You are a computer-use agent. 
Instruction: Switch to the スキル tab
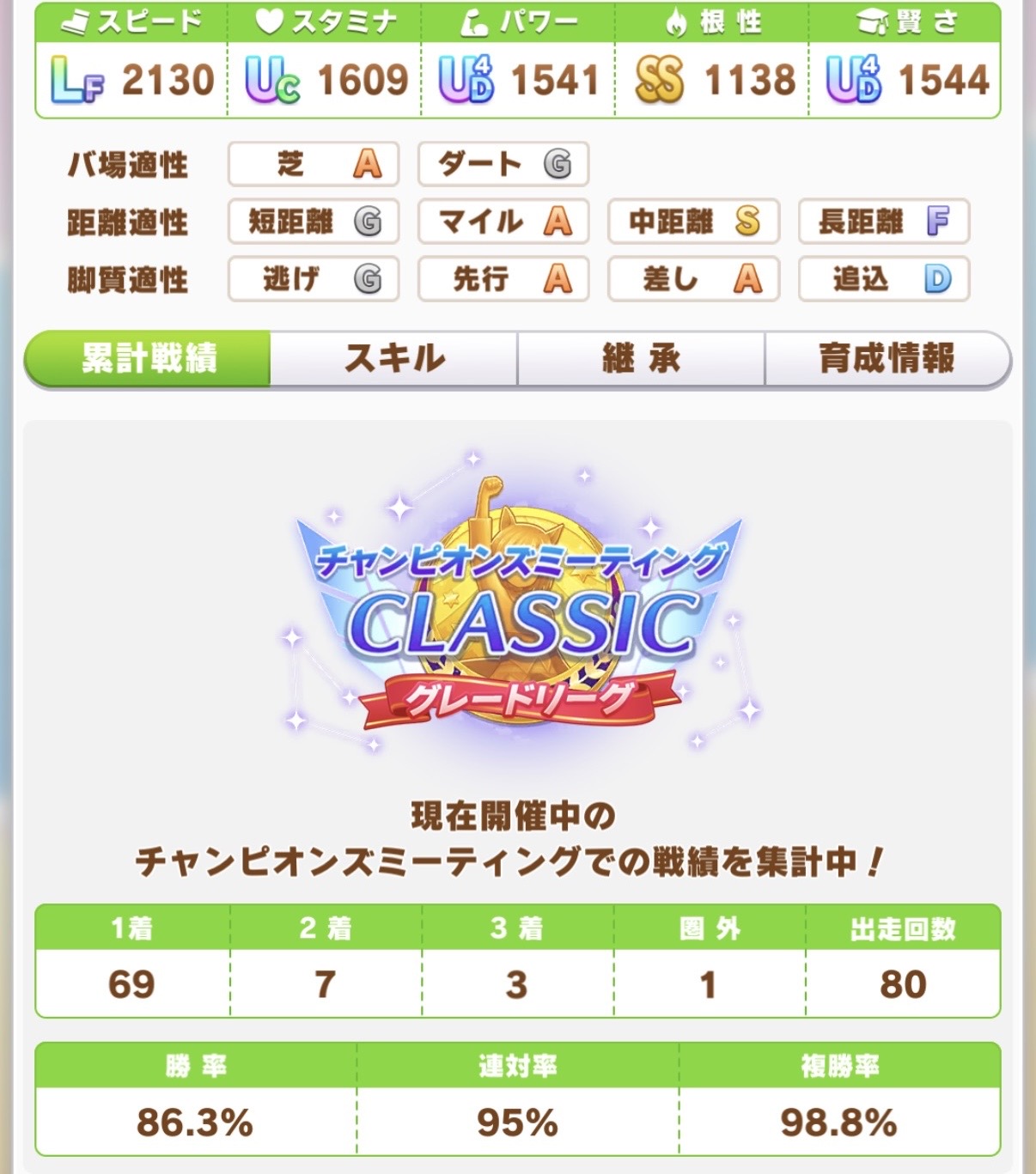(394, 359)
